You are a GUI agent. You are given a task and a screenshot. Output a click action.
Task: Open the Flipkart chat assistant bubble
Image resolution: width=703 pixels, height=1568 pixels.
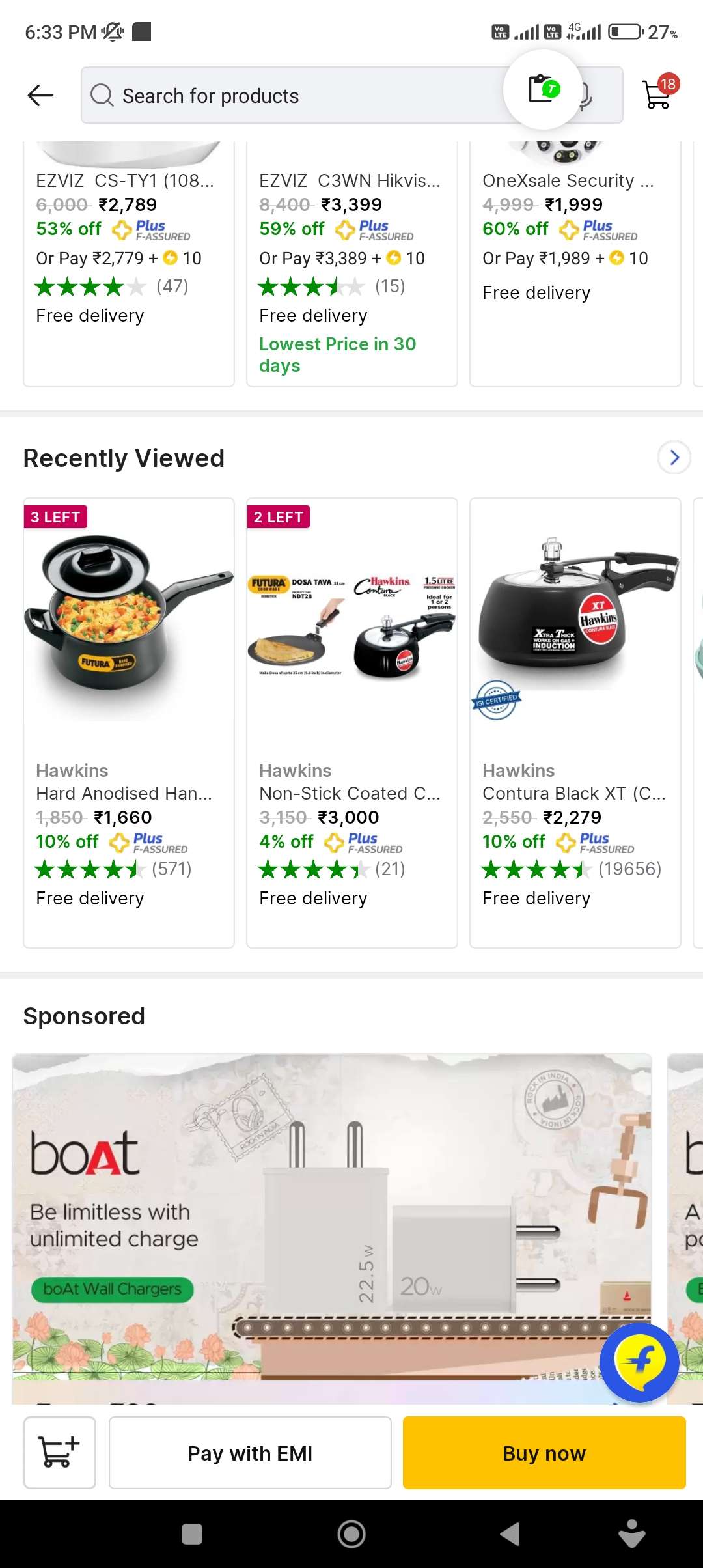pos(640,1362)
